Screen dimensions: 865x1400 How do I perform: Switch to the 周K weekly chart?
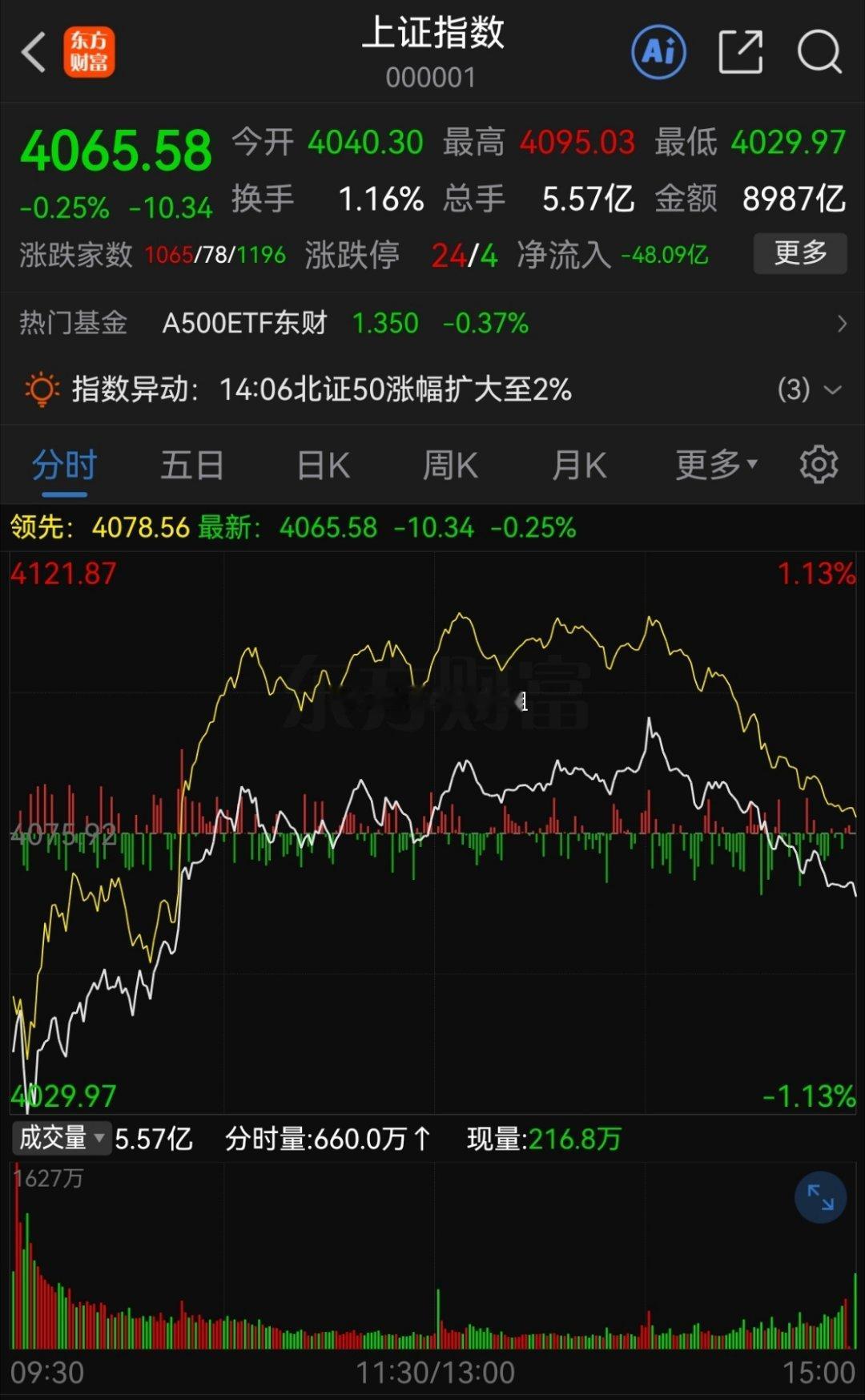tap(449, 465)
